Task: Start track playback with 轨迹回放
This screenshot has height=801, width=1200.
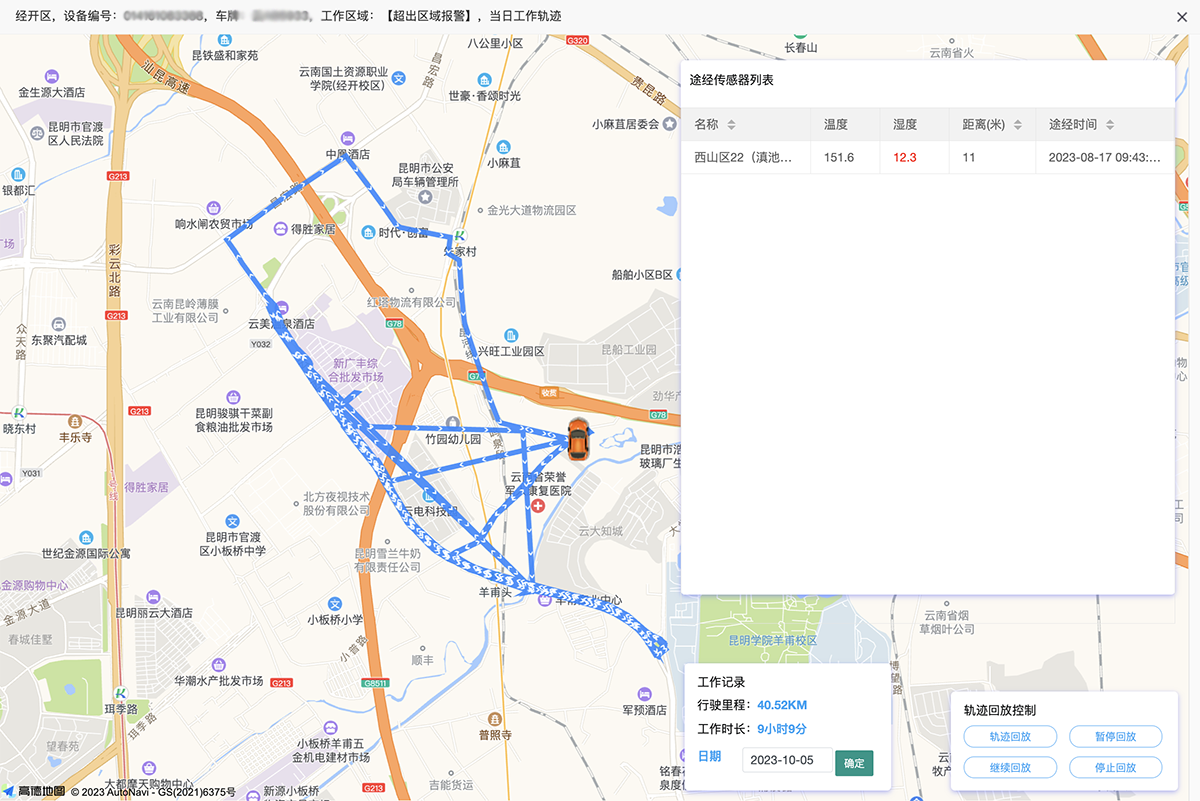Action: click(x=1010, y=737)
